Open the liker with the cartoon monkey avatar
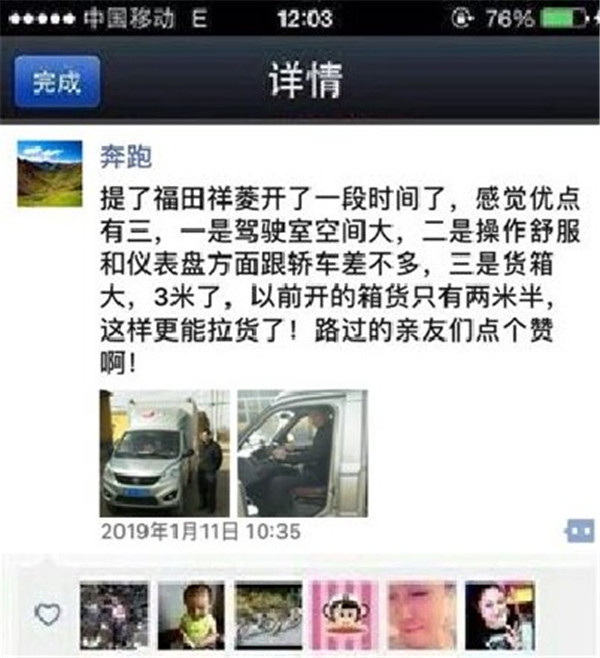This screenshot has height=658, width=600. coord(345,616)
